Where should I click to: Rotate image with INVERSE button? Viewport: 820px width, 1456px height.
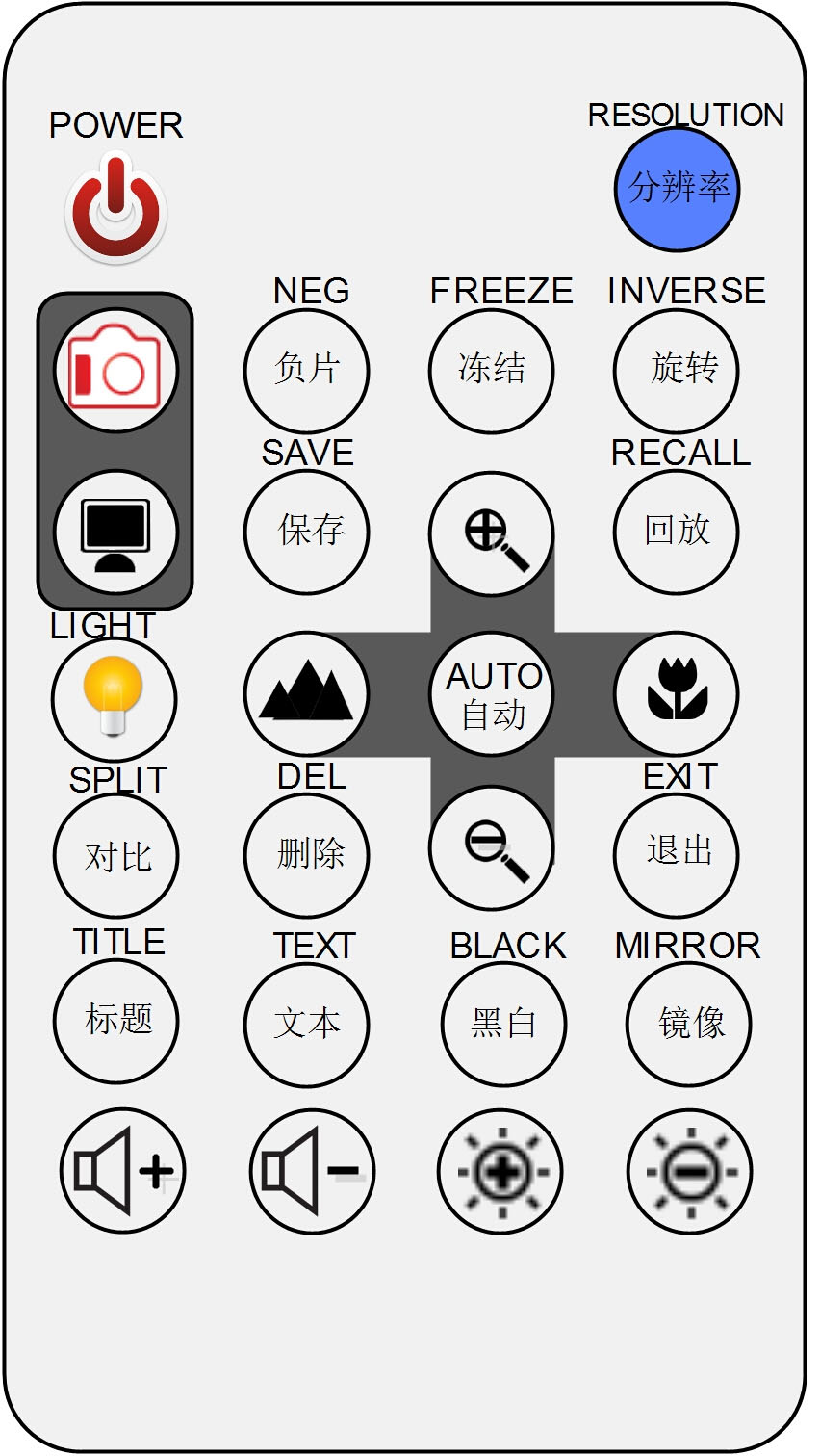(x=677, y=370)
